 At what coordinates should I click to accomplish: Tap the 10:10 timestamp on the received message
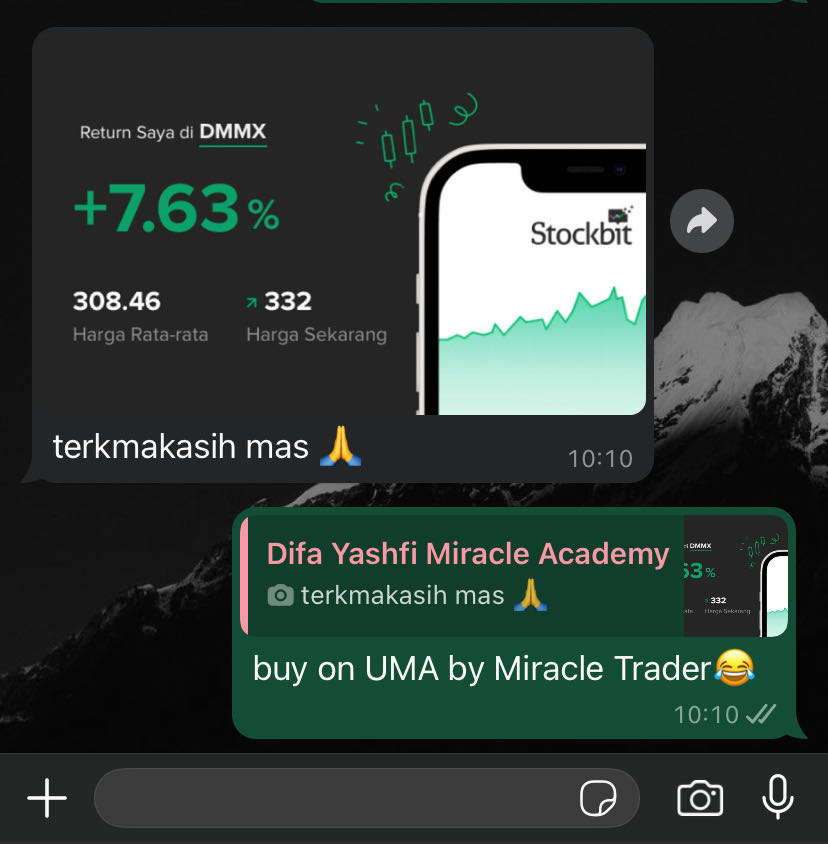click(x=601, y=458)
